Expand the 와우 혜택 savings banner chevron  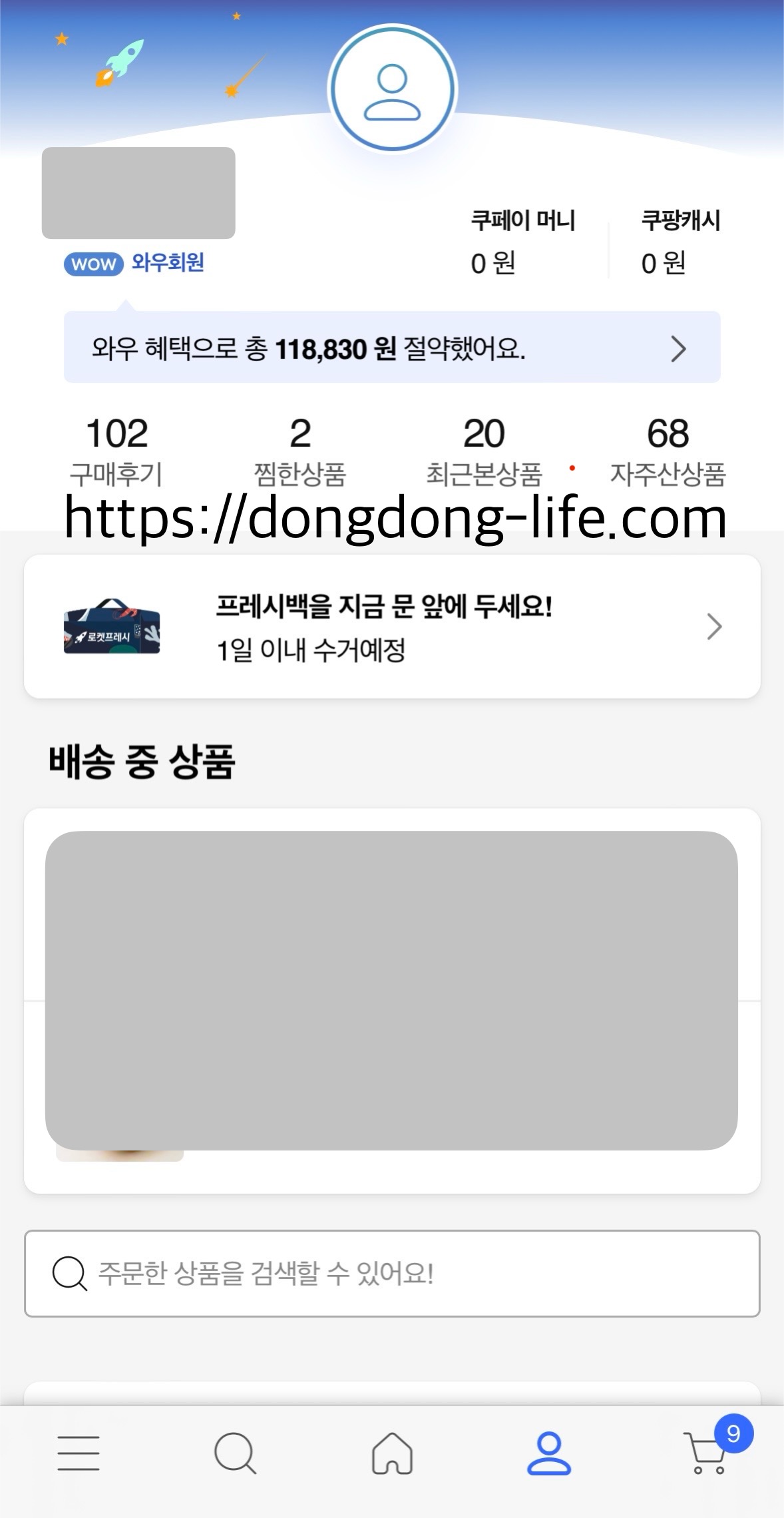point(678,348)
